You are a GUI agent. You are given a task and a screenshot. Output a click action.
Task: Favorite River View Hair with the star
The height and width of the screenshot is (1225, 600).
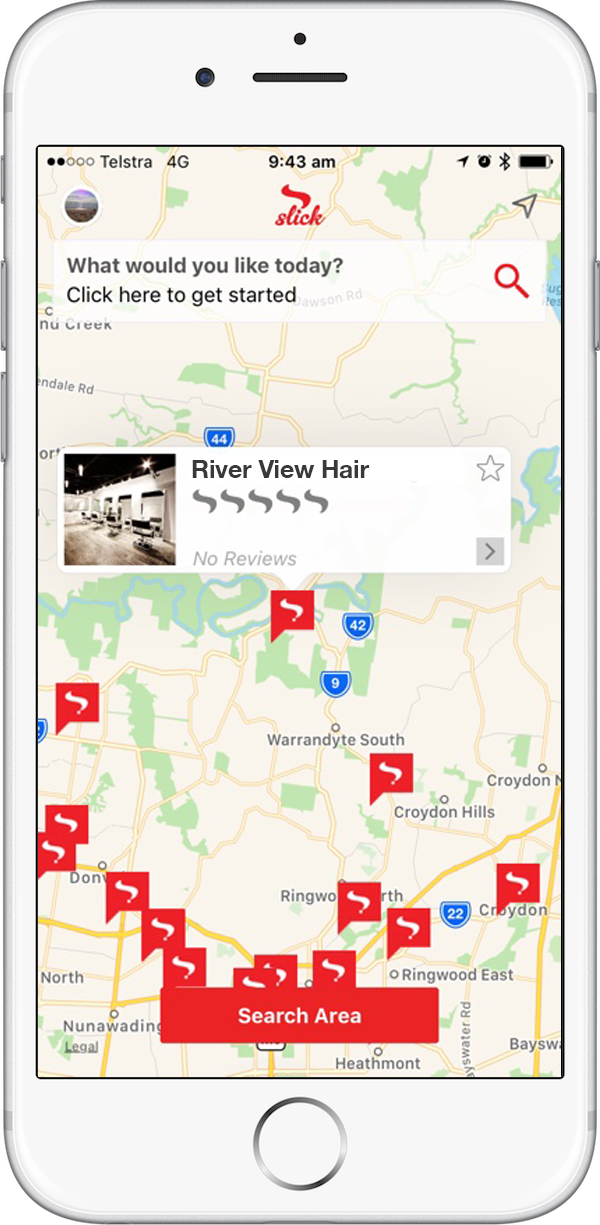pos(490,468)
